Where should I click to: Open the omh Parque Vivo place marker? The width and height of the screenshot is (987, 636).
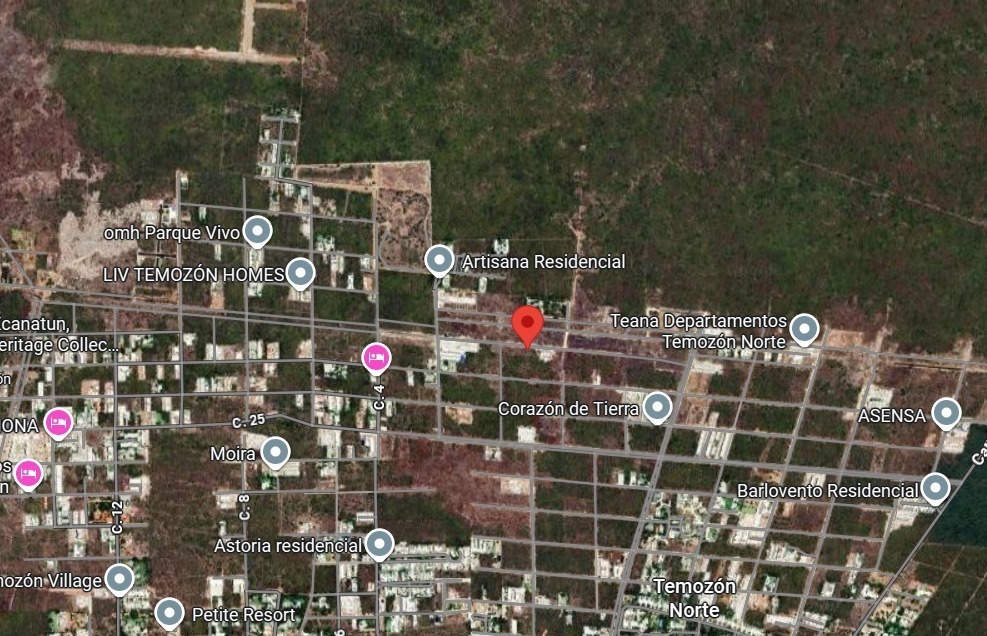pyautogui.click(x=258, y=231)
